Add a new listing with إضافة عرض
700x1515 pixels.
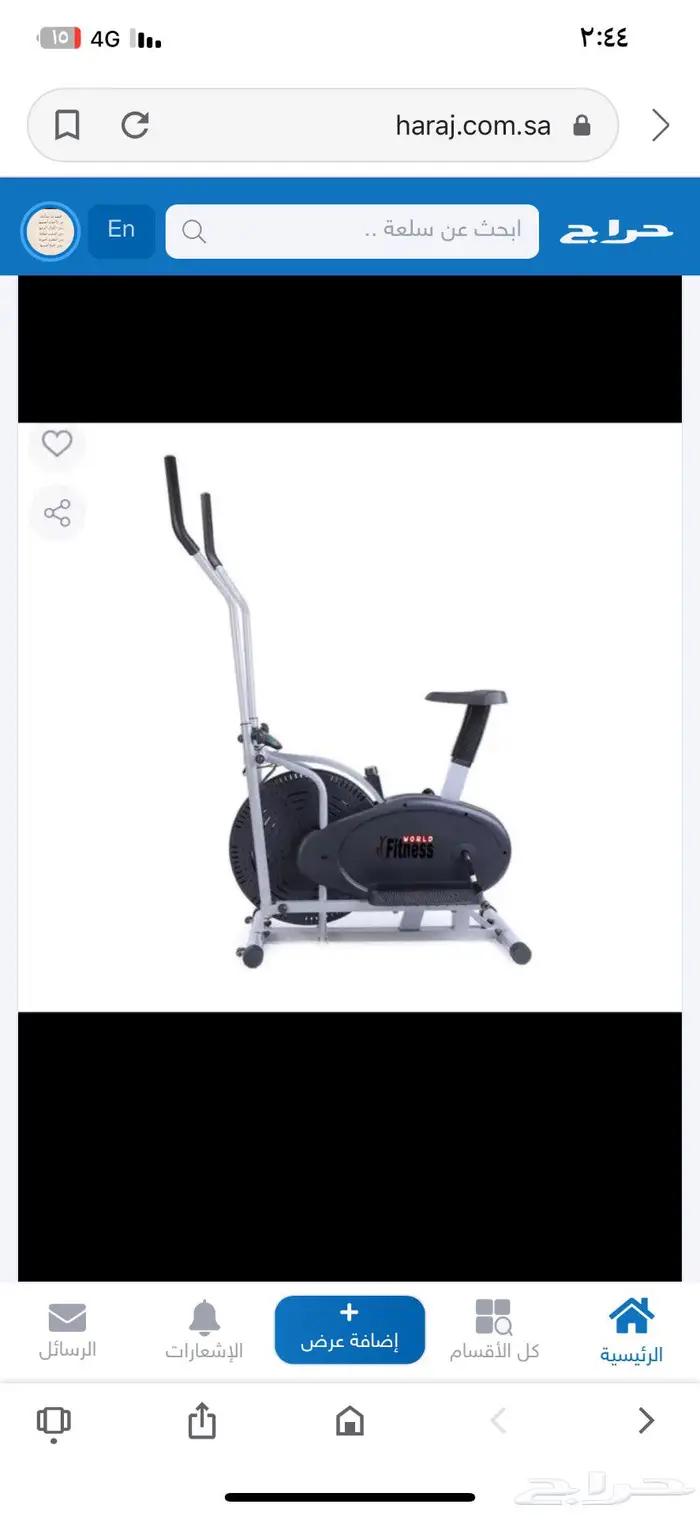pos(350,1329)
